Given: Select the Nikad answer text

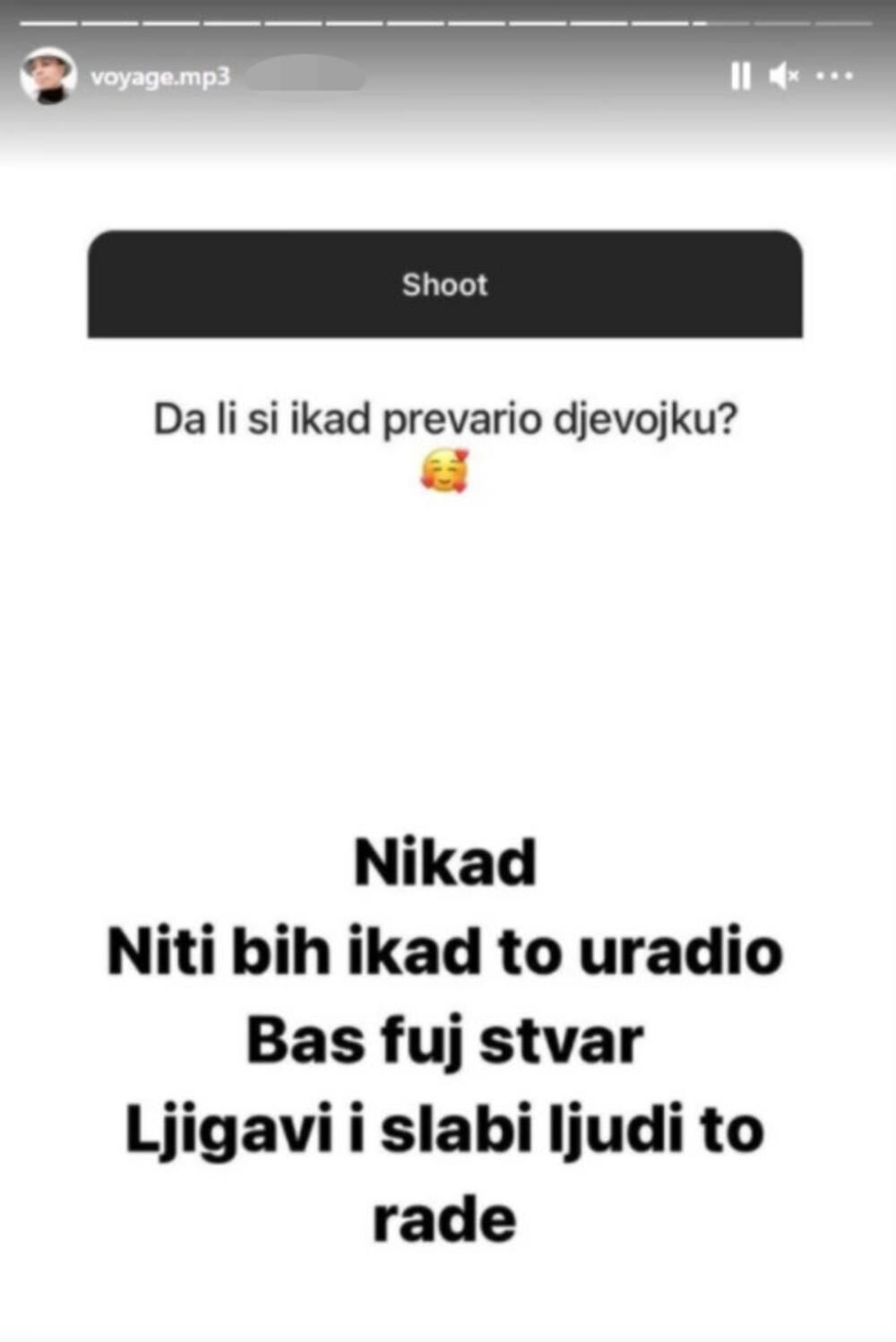Looking at the screenshot, I should pyautogui.click(x=445, y=863).
